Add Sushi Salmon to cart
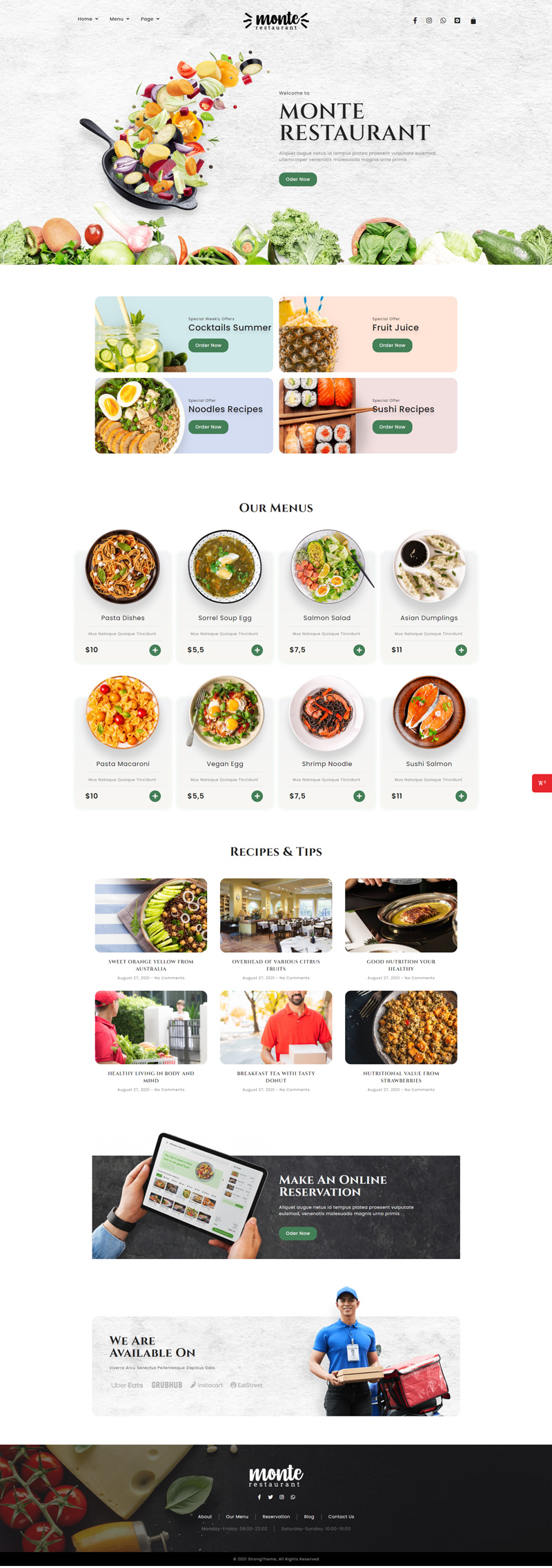 click(x=461, y=796)
